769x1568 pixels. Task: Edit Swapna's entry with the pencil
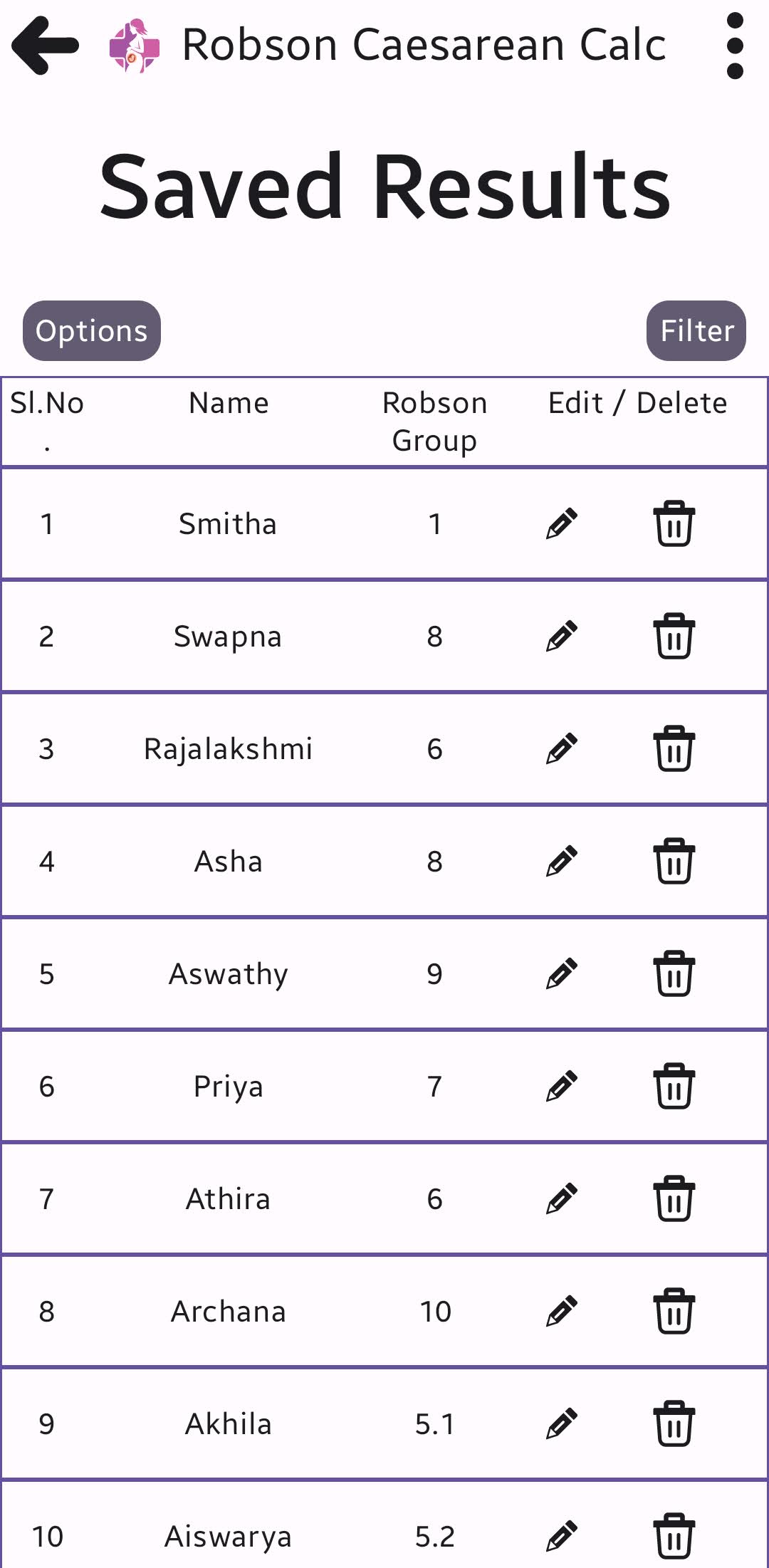pos(562,636)
